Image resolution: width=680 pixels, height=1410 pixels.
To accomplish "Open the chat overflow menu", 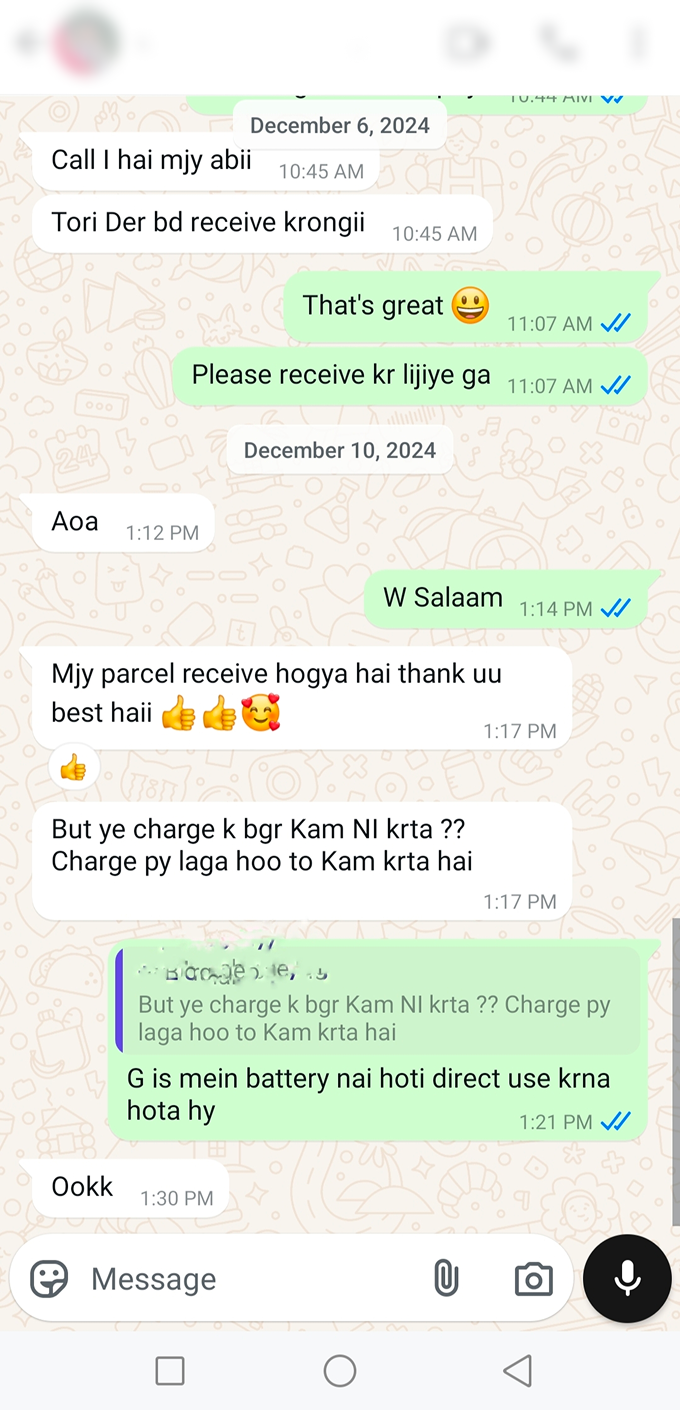I will (637, 43).
